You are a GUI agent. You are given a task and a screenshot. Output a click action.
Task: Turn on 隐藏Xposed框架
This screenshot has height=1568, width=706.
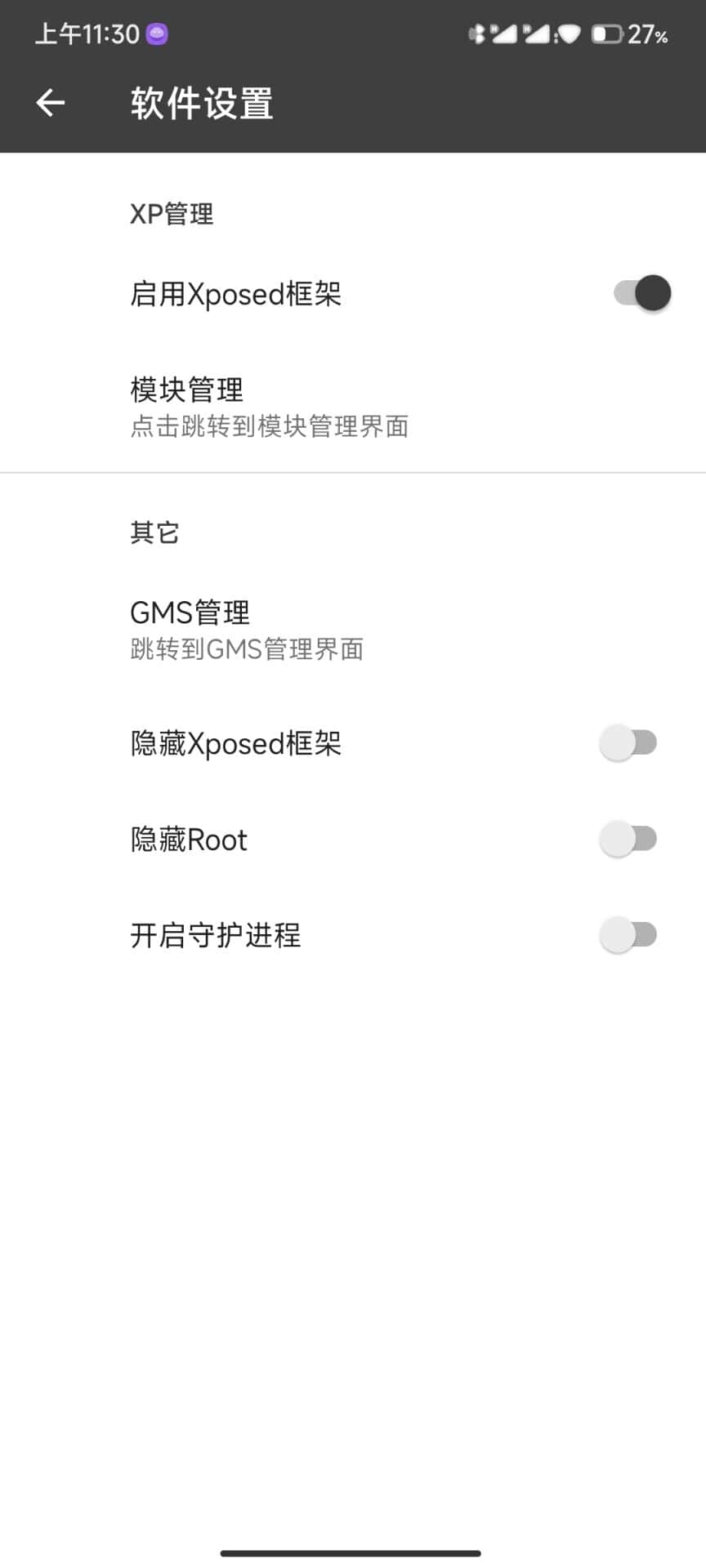628,743
